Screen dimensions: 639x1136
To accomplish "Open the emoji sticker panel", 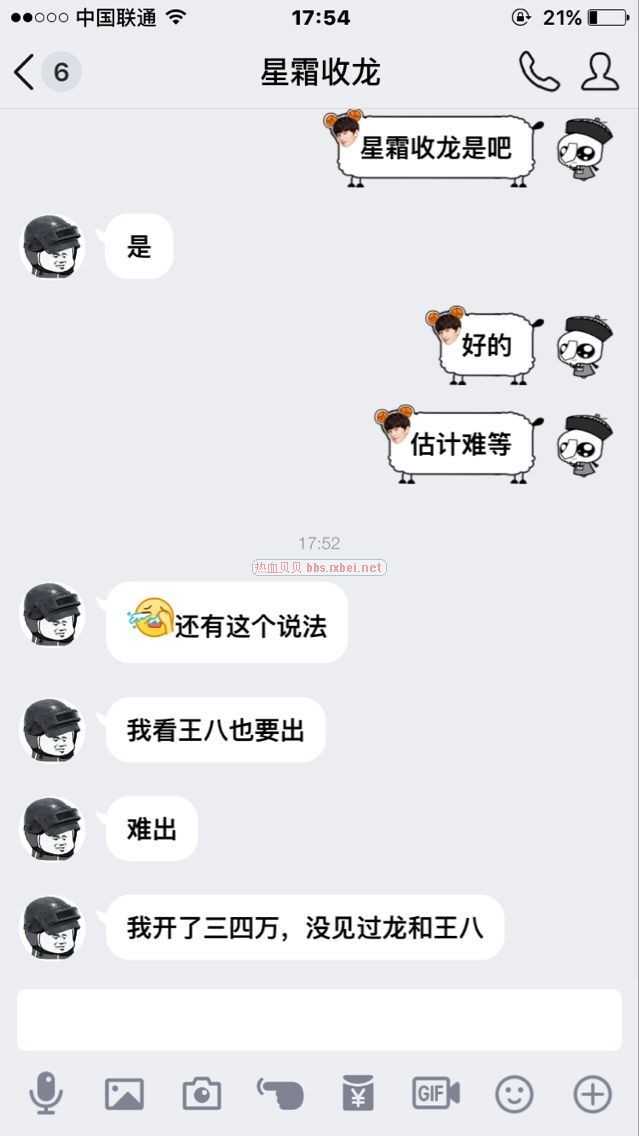I will coord(514,1094).
